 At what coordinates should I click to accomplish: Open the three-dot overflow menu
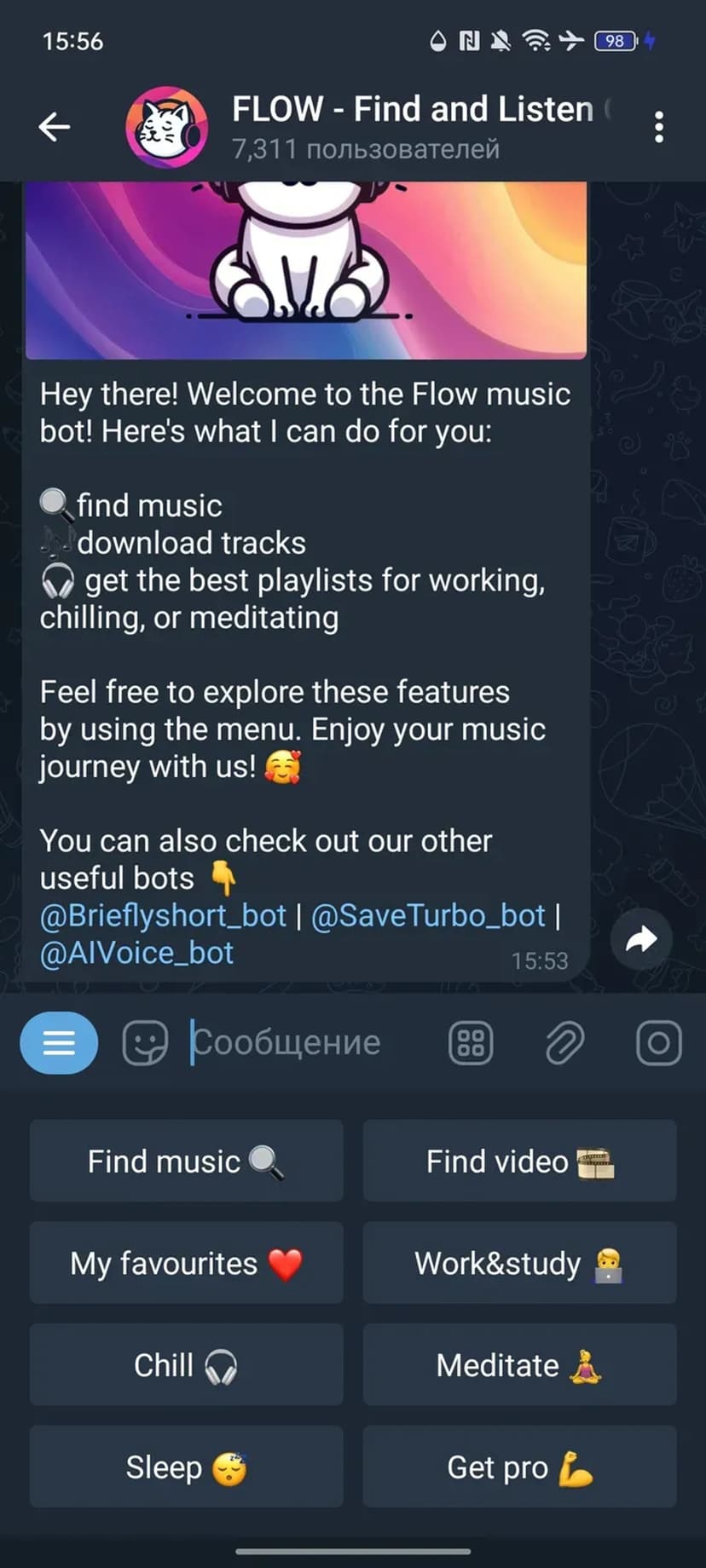point(658,128)
